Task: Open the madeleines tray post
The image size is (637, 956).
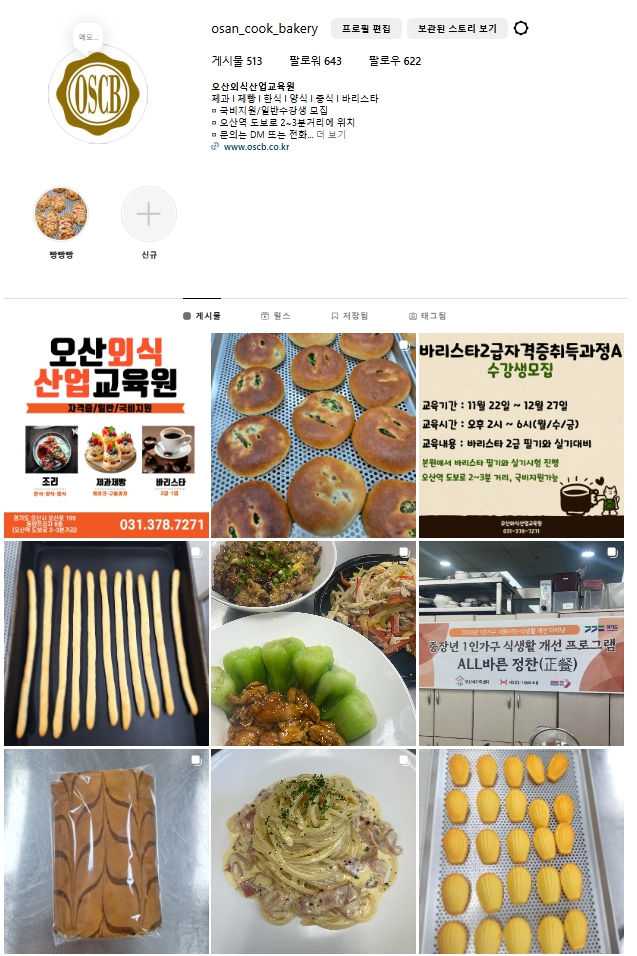Action: coord(520,851)
